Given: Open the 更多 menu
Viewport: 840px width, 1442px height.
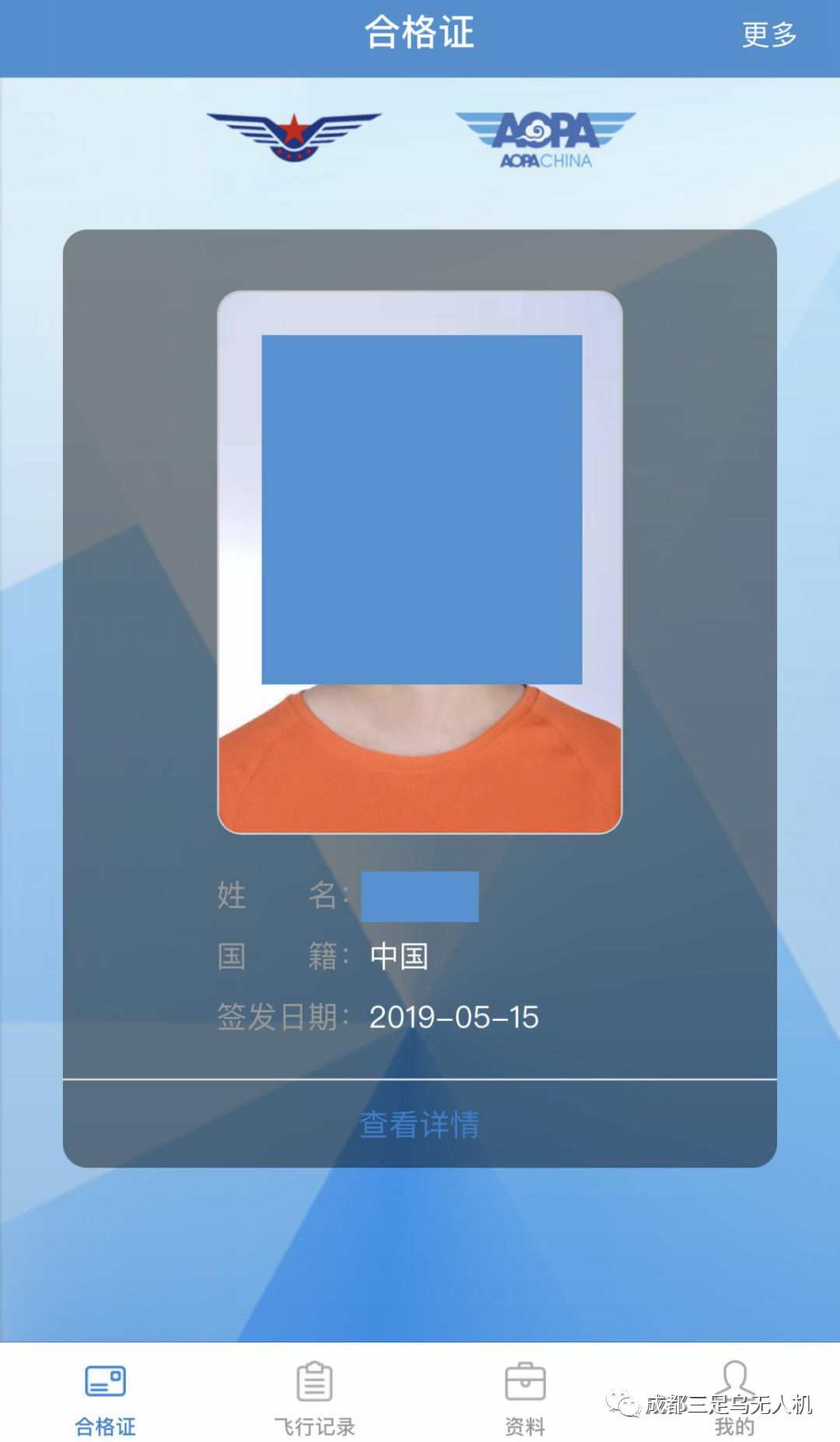Looking at the screenshot, I should coord(768,35).
